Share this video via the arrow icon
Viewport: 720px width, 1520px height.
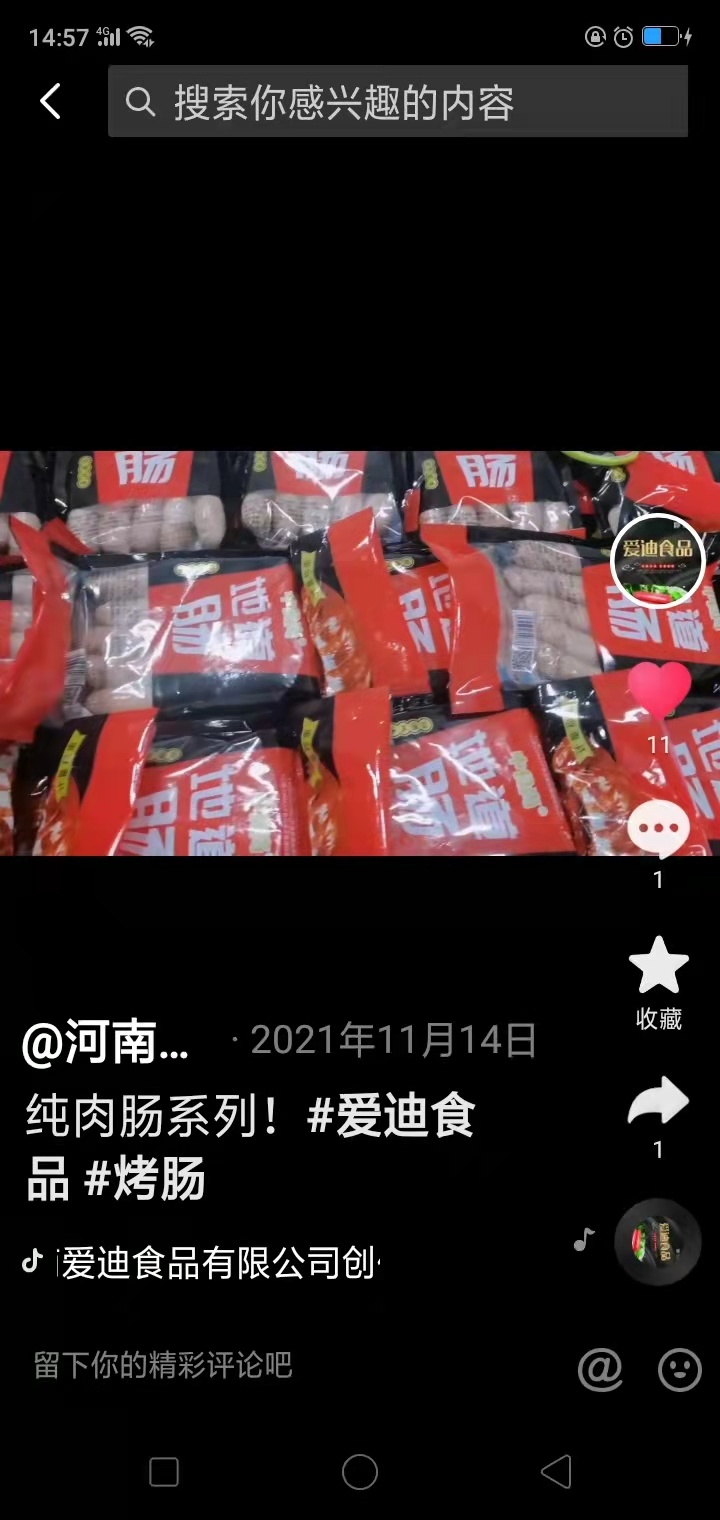[x=658, y=1102]
